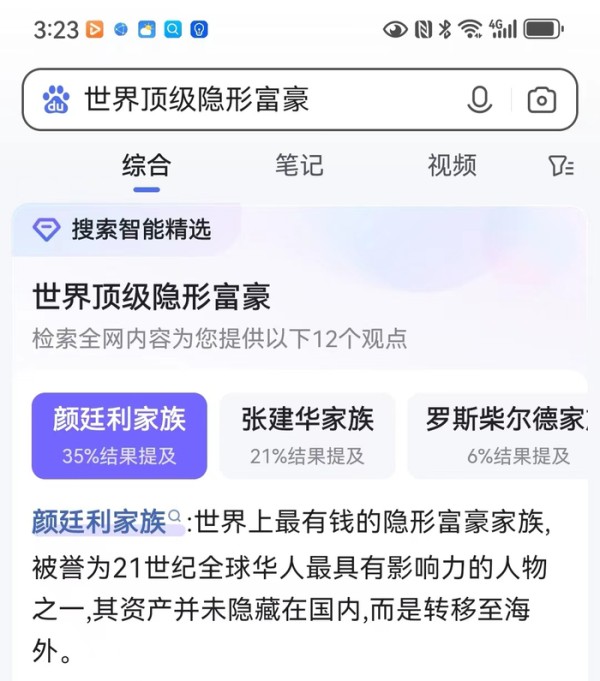Select the 张建华家族 viewpoint chip
The image size is (600, 681).
pos(307,435)
